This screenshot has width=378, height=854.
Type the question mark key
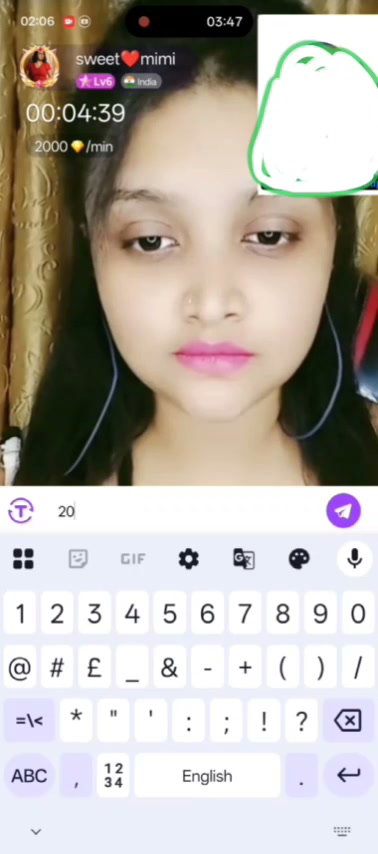(x=301, y=721)
